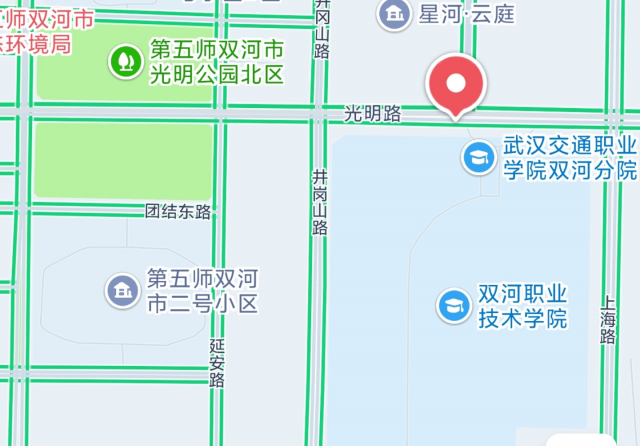This screenshot has height=446, width=640.
Task: Open the 第五师双河市二号小区 residence marker
Action: tap(122, 291)
